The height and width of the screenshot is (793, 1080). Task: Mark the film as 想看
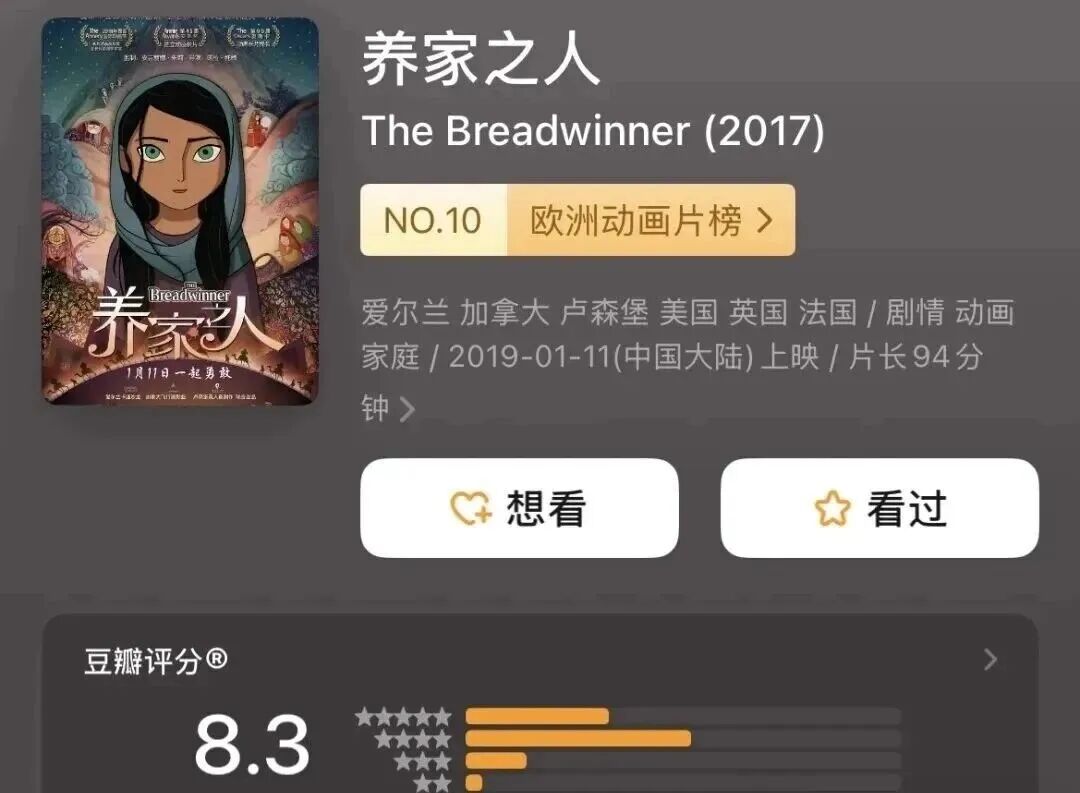tap(519, 508)
